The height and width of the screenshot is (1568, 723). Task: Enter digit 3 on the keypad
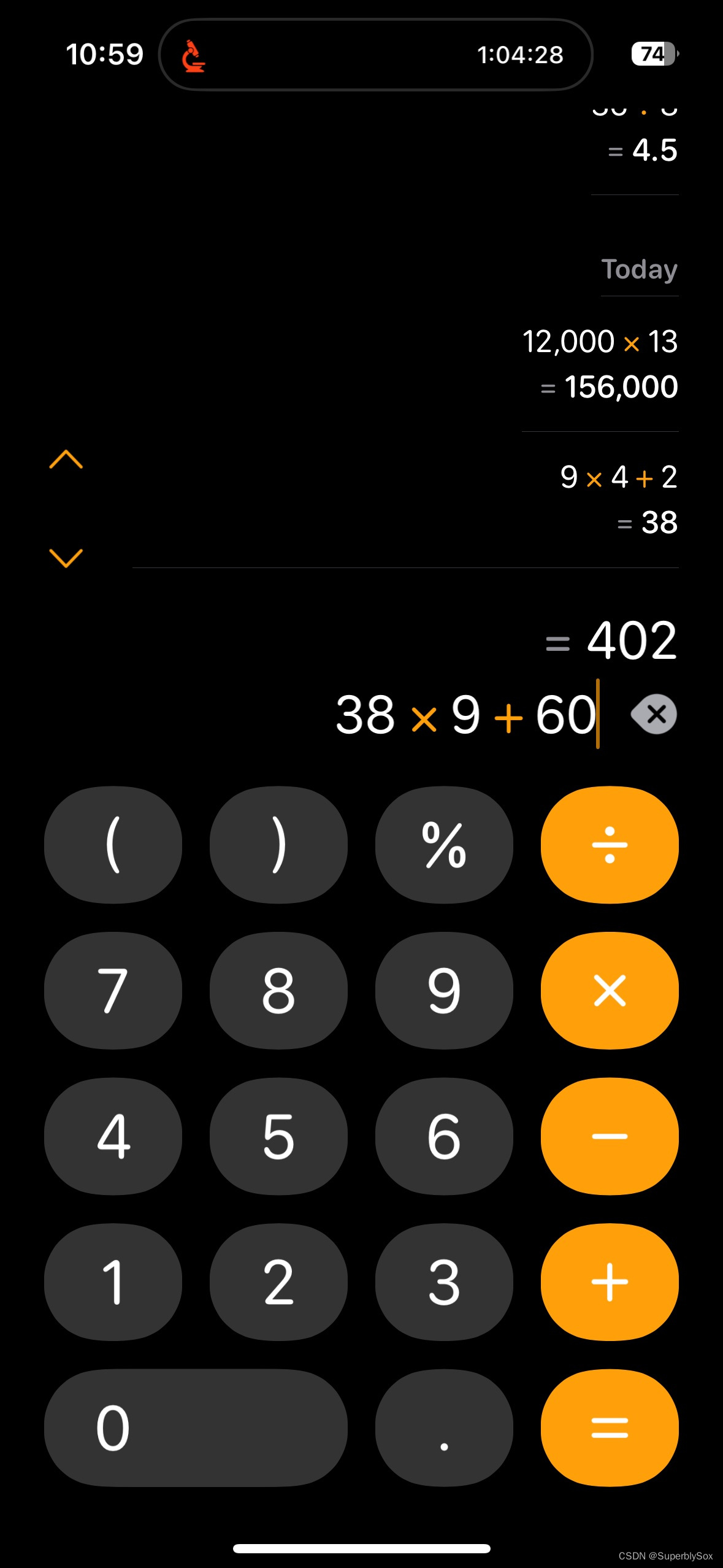[x=444, y=1282]
